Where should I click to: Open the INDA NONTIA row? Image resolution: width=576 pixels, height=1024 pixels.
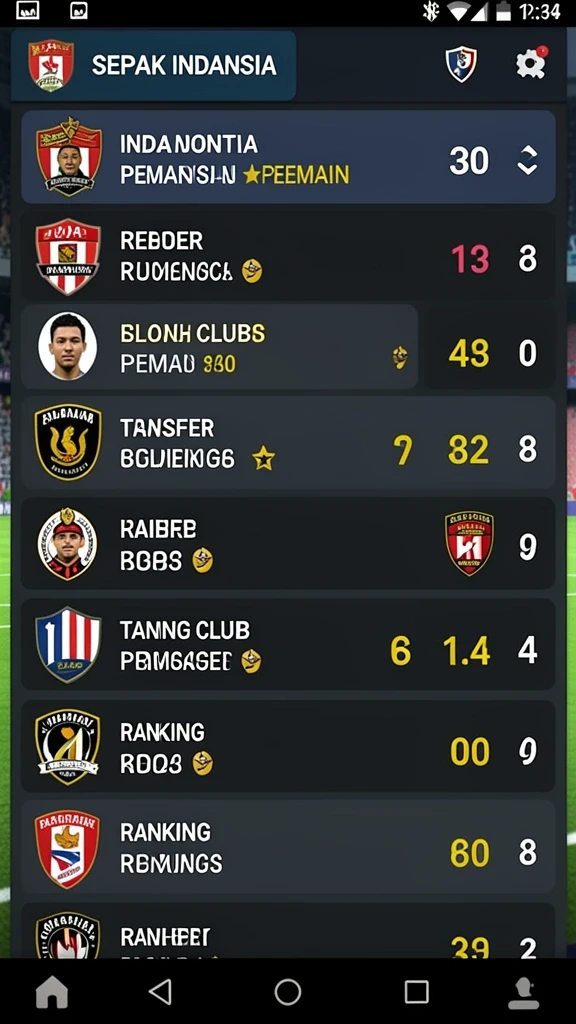[288, 157]
